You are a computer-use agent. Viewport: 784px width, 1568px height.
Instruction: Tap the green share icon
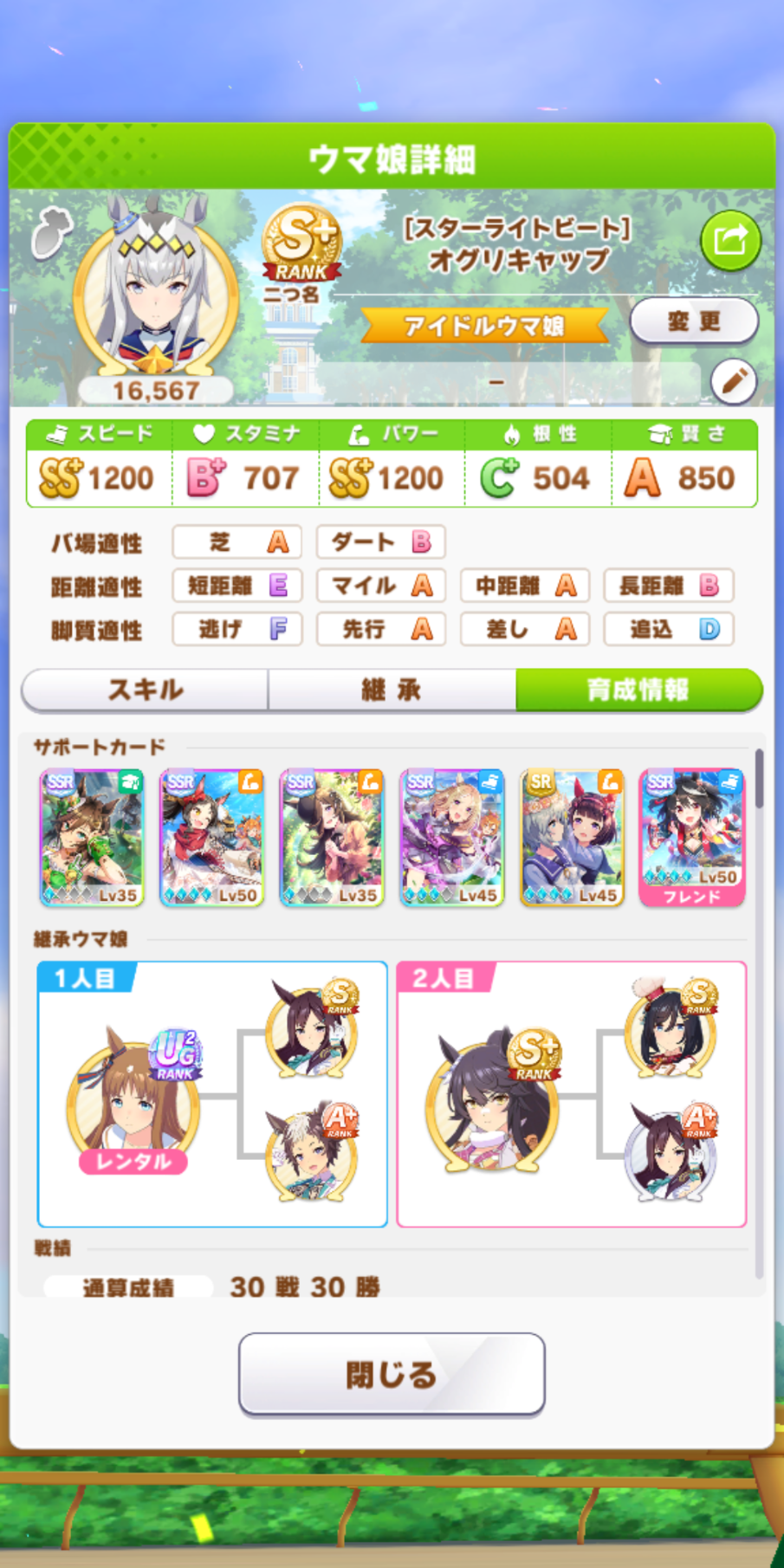click(730, 240)
